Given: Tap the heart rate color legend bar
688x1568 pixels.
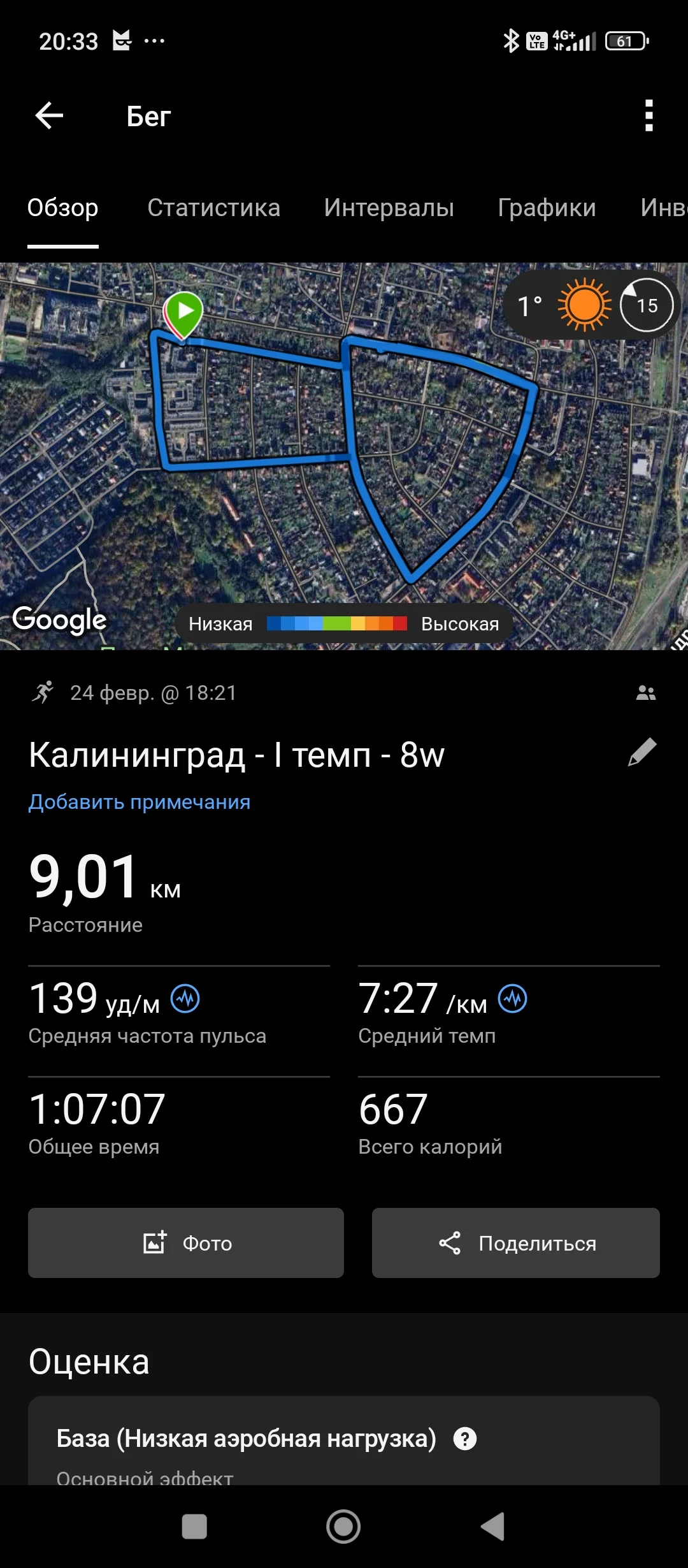Looking at the screenshot, I should click(337, 623).
